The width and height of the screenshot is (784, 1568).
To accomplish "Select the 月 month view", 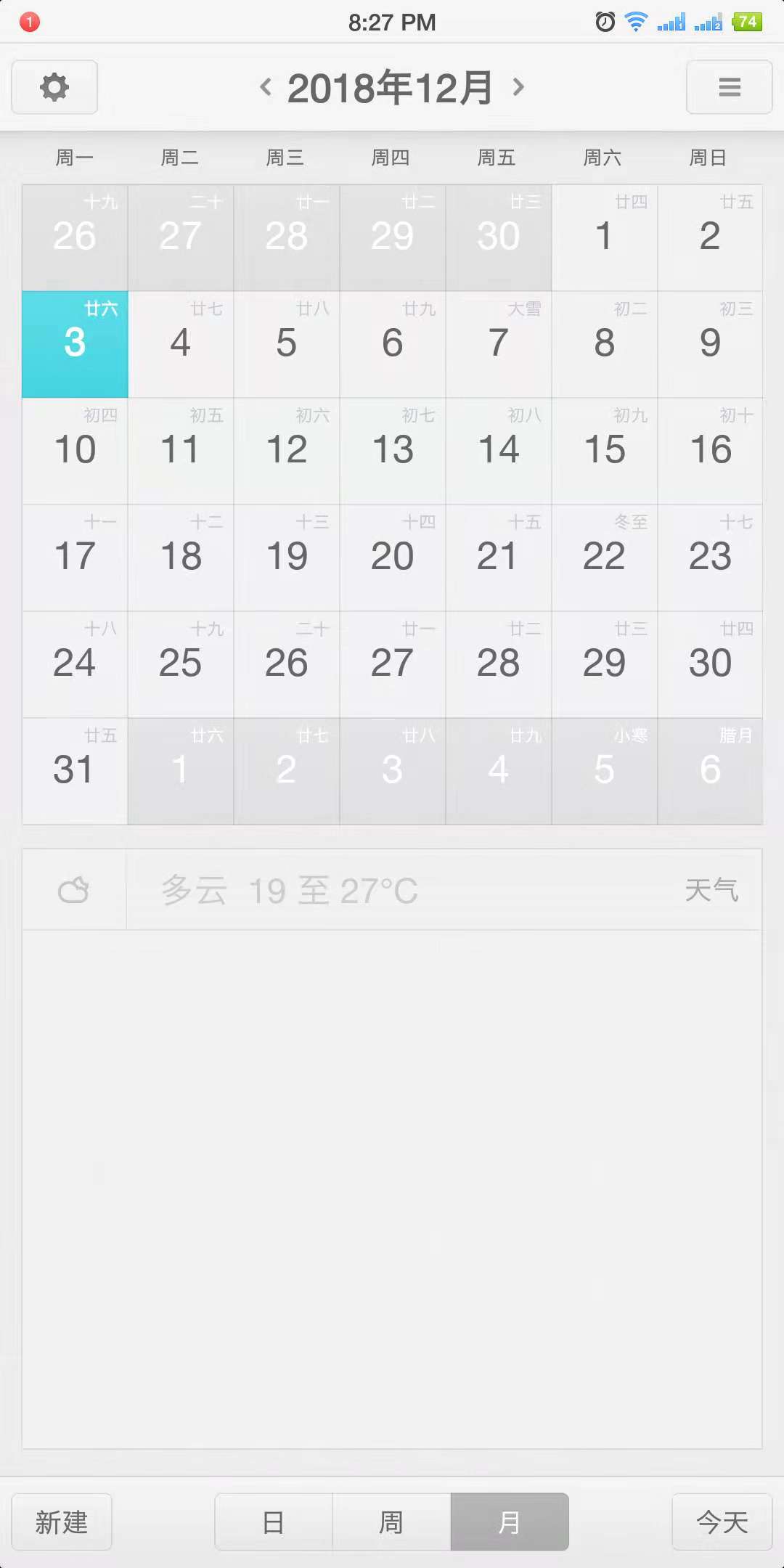I will click(509, 1522).
